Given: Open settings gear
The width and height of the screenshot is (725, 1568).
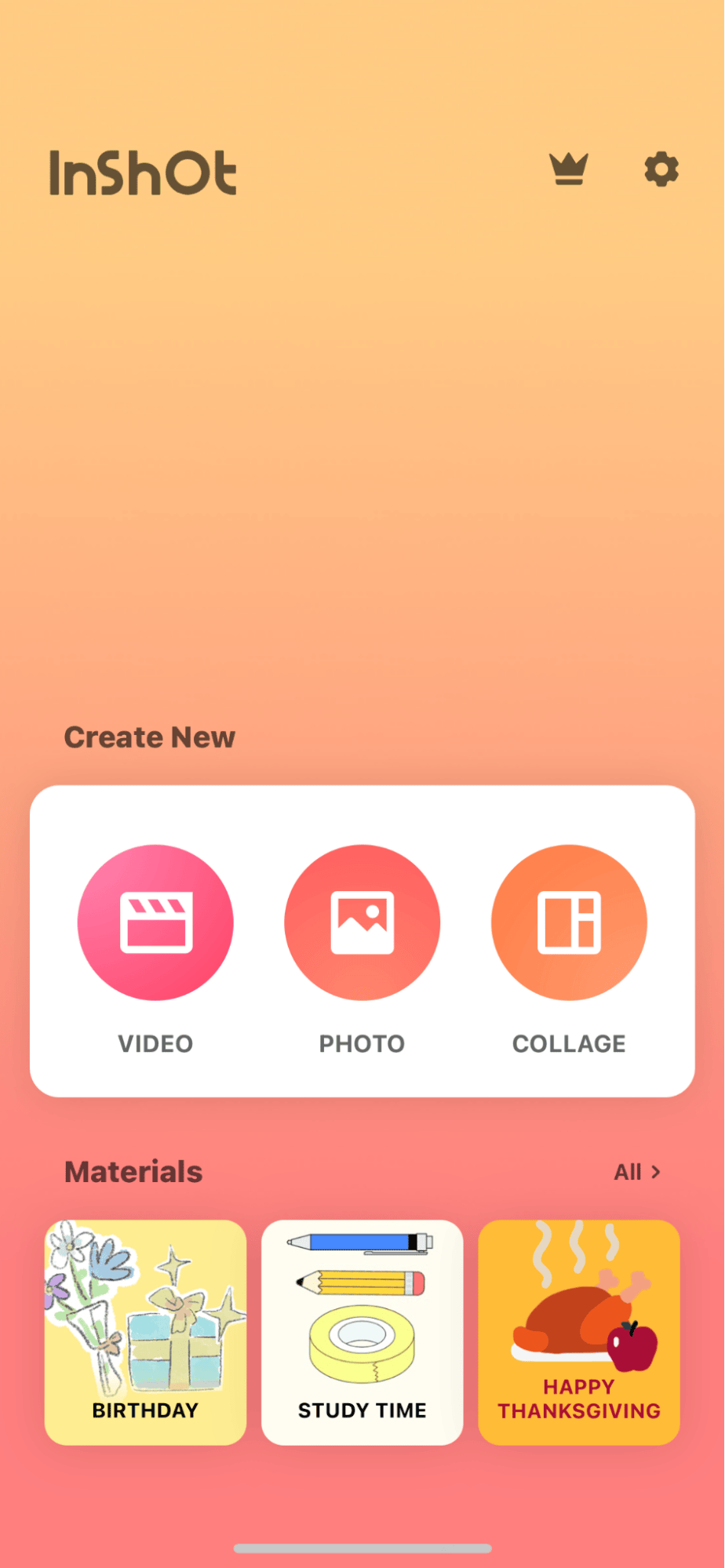Looking at the screenshot, I should (x=661, y=169).
